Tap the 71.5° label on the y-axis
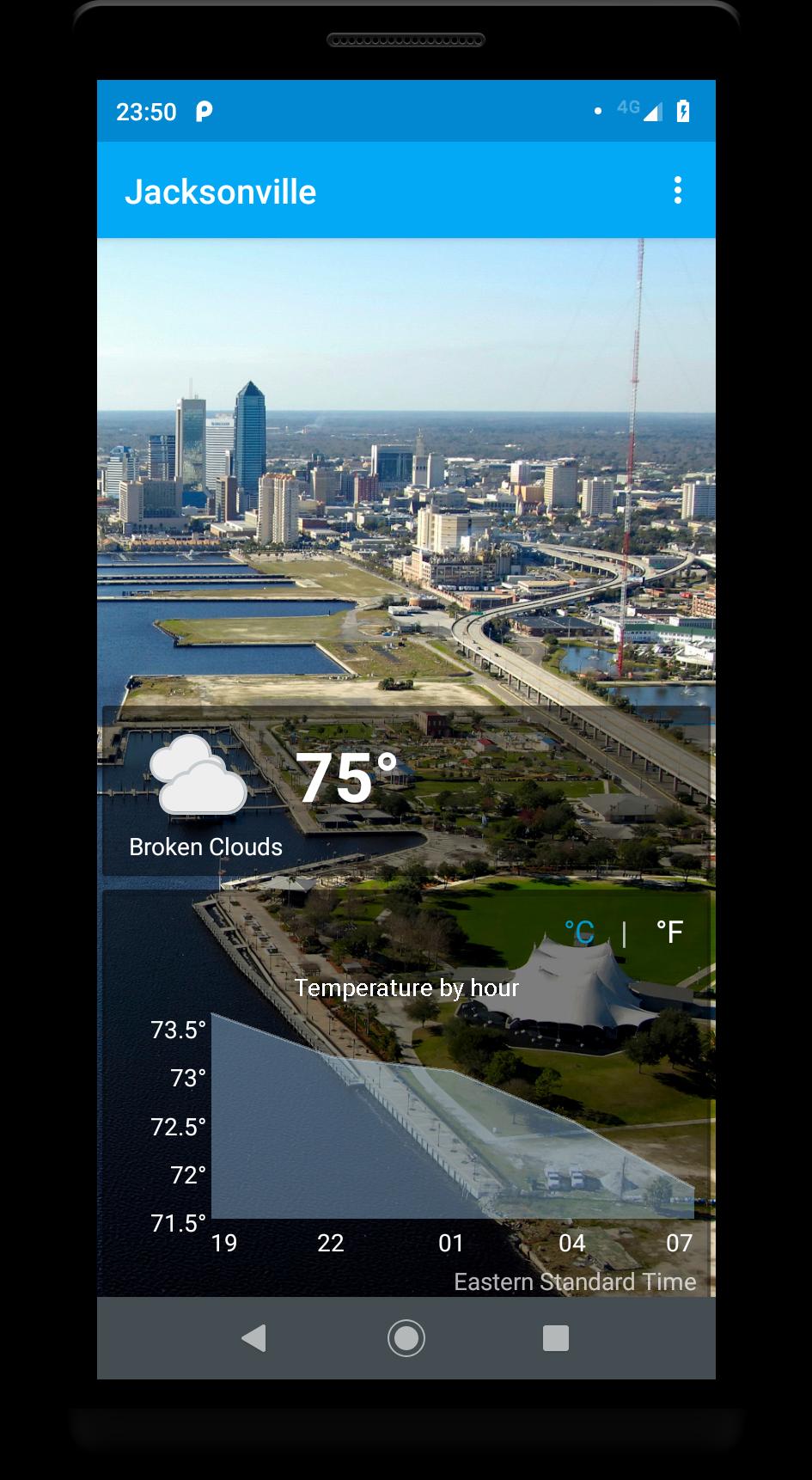This screenshot has width=812, height=1480. click(180, 1222)
